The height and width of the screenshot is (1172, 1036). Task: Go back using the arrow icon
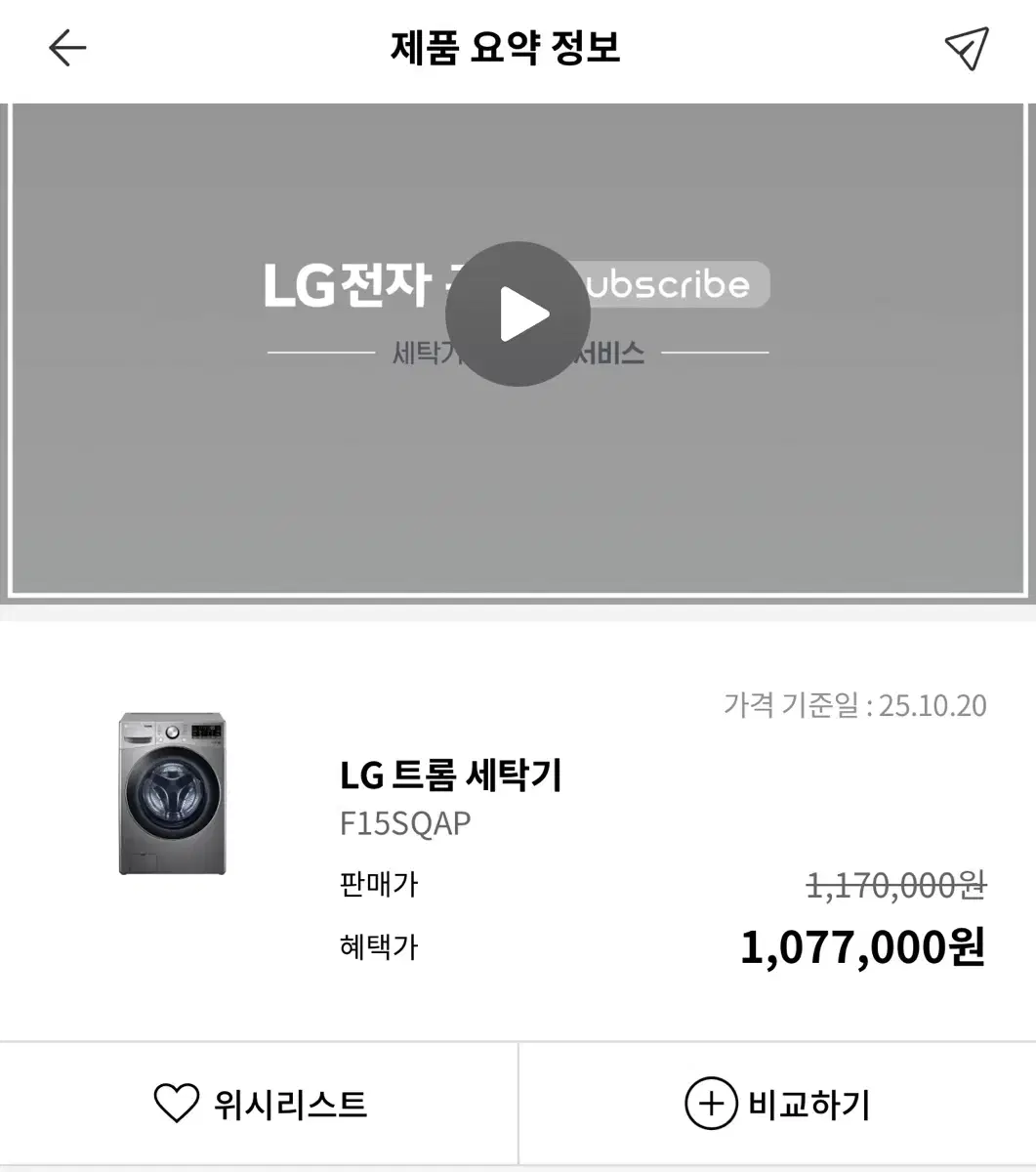pyautogui.click(x=67, y=48)
